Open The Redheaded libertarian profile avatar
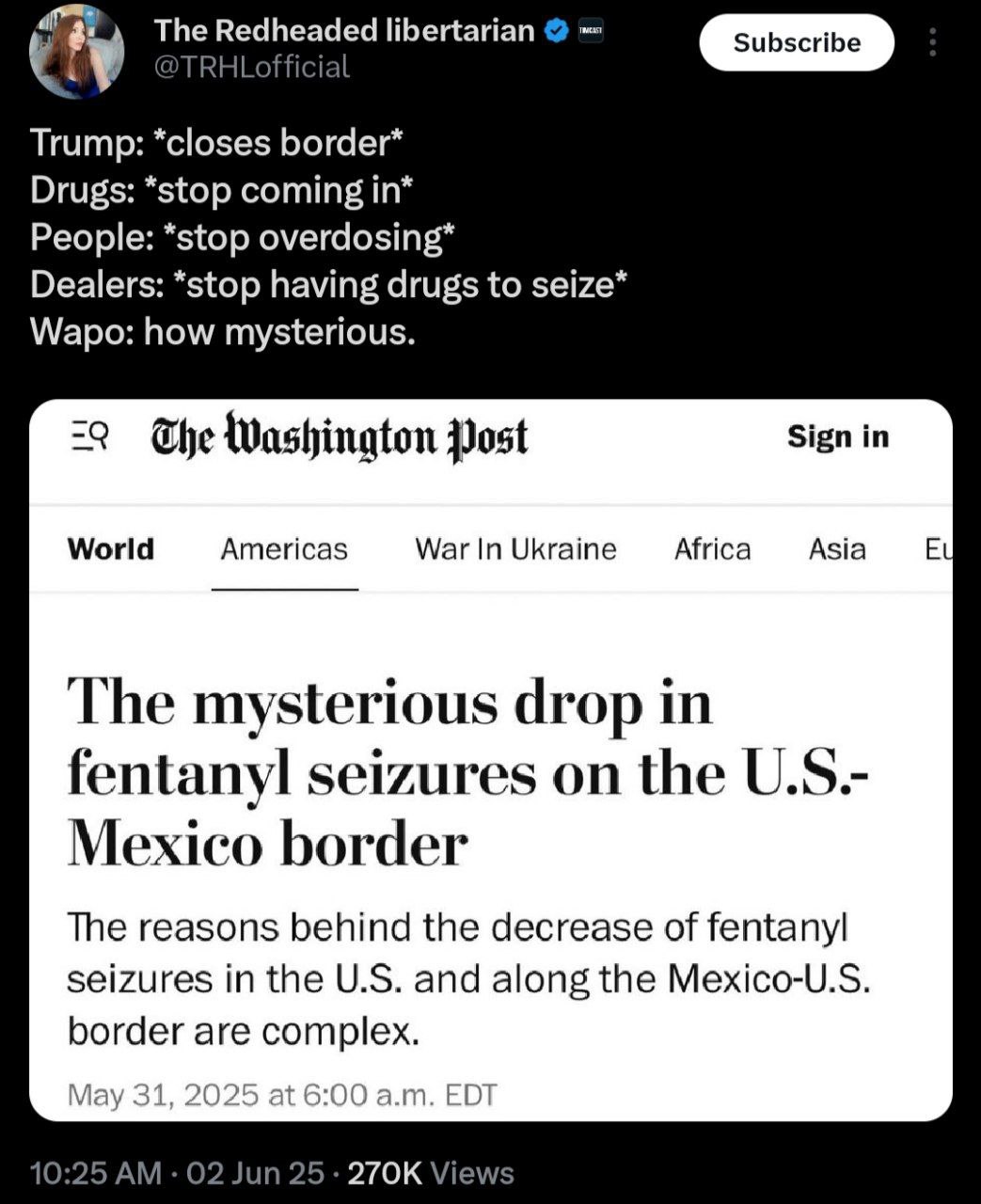The width and height of the screenshot is (981, 1204). click(x=76, y=51)
